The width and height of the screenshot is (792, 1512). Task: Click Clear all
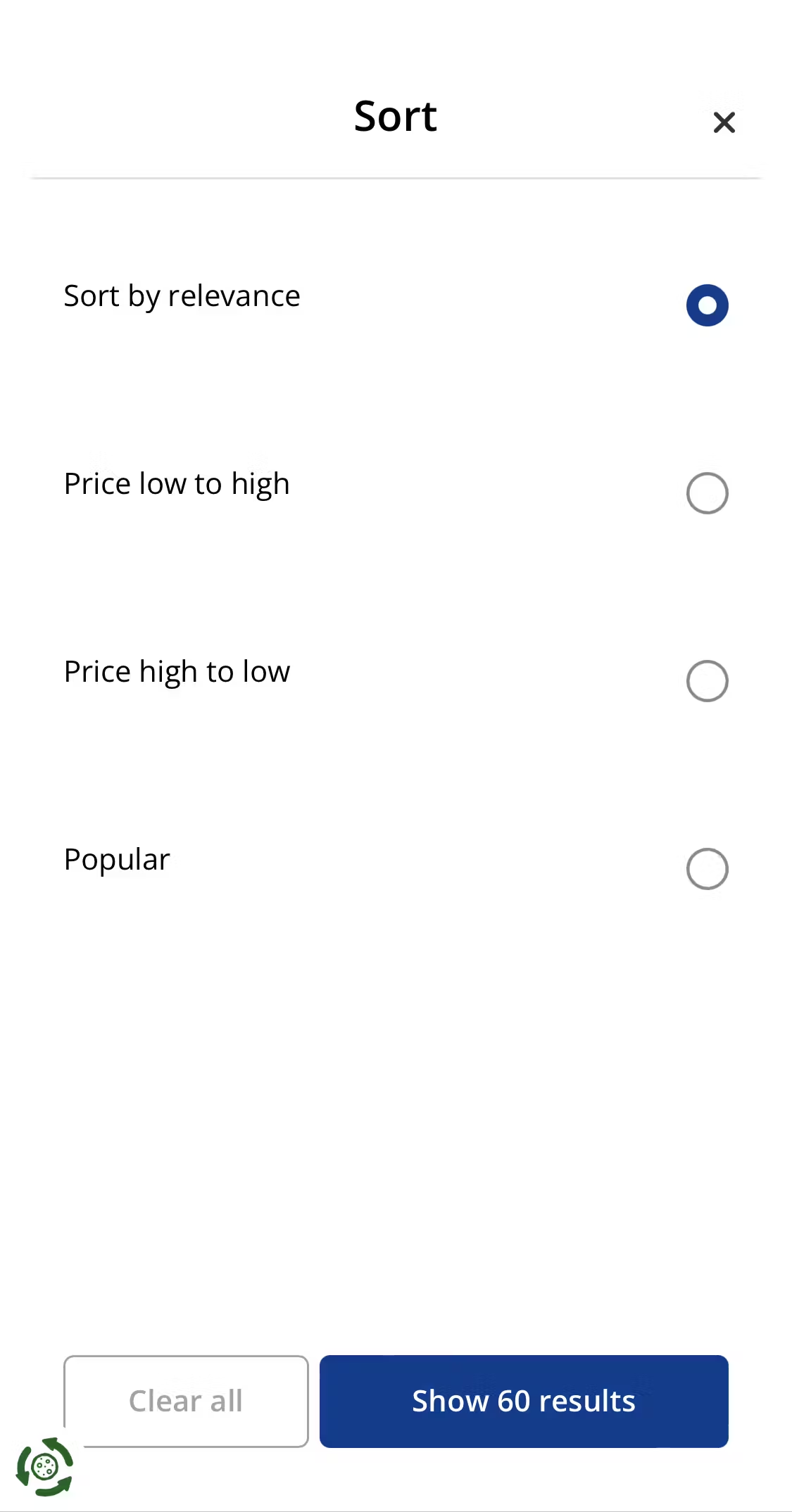185,1401
